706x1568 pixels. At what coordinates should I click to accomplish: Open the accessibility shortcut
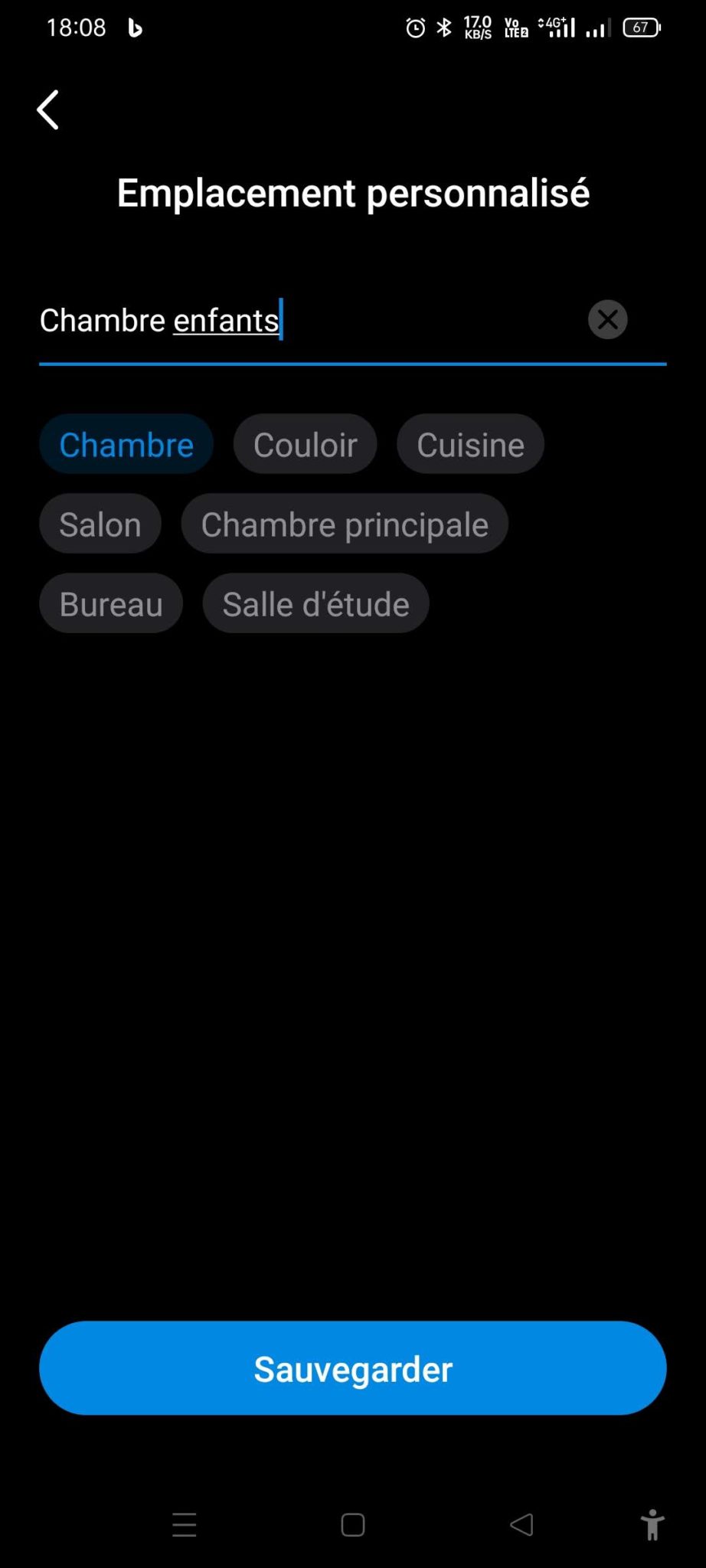coord(652,1525)
